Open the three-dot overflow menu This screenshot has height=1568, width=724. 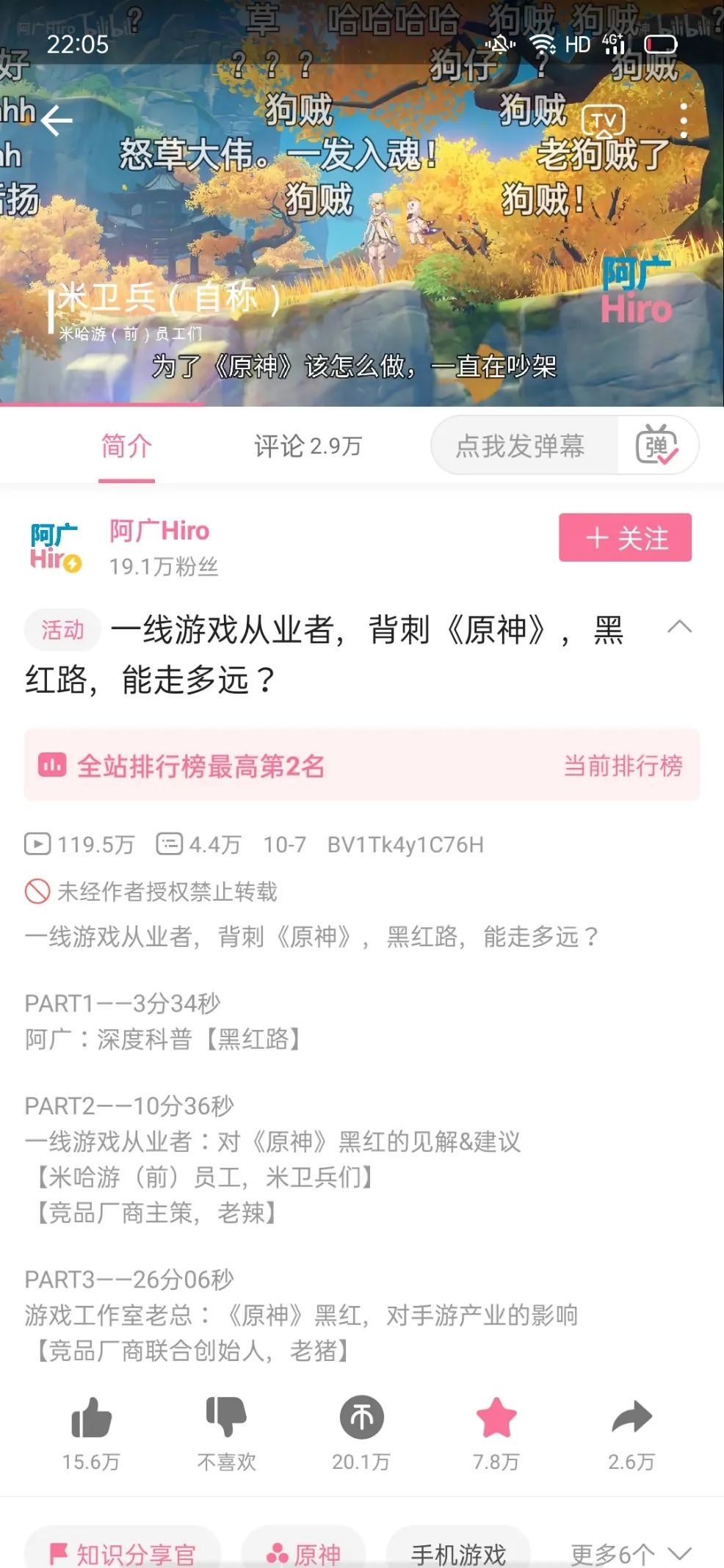[x=683, y=120]
